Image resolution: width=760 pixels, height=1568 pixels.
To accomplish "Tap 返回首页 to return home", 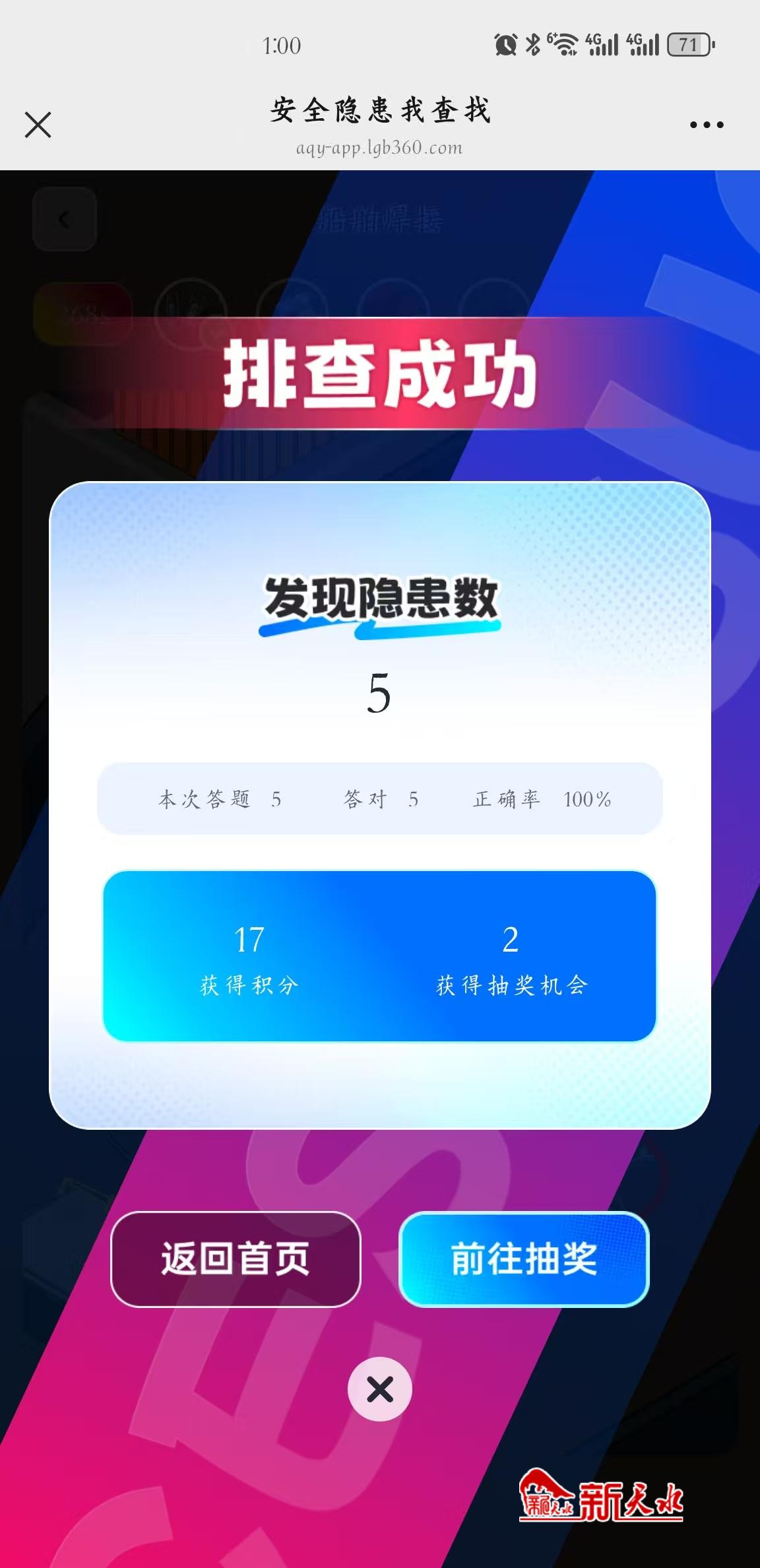I will 236,1258.
